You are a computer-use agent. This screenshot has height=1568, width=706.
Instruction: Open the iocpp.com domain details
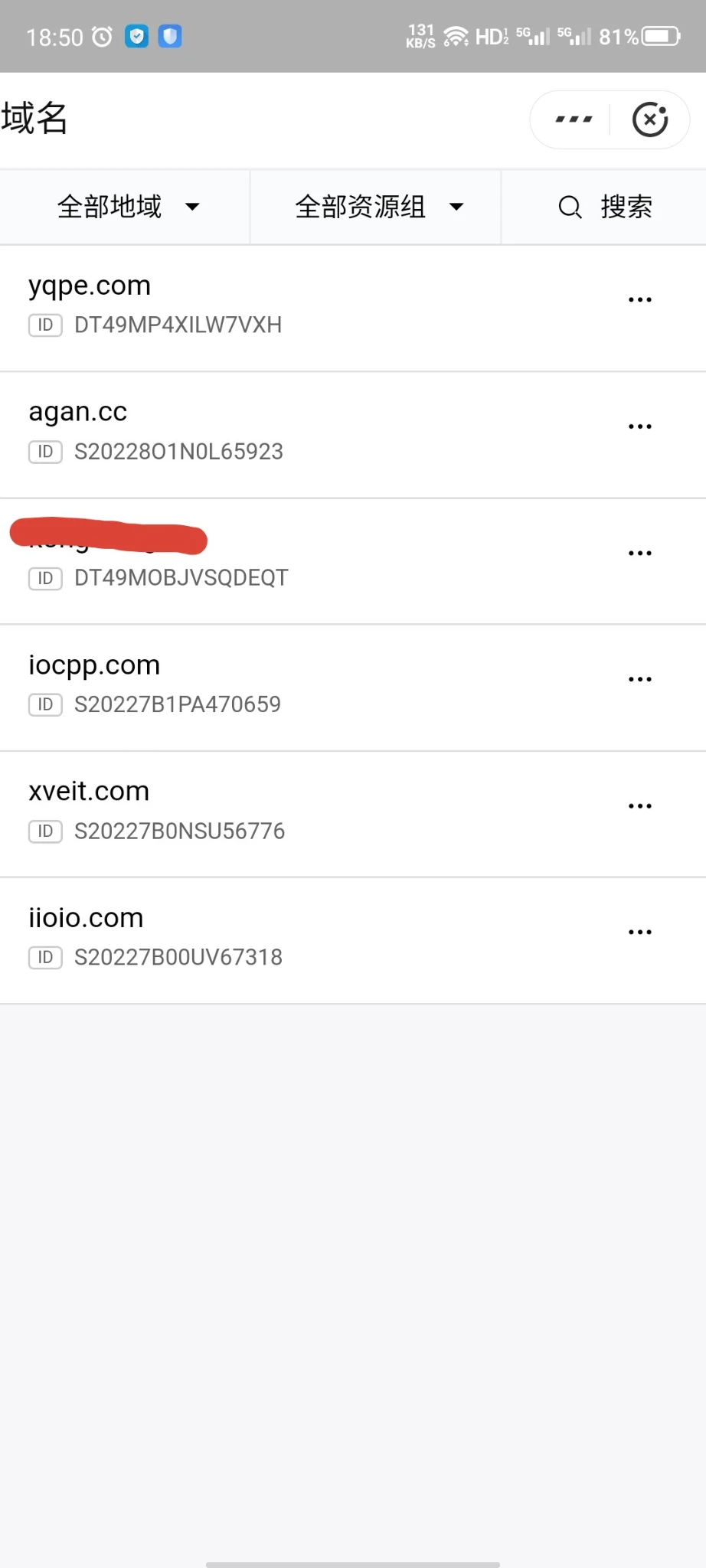coord(95,665)
